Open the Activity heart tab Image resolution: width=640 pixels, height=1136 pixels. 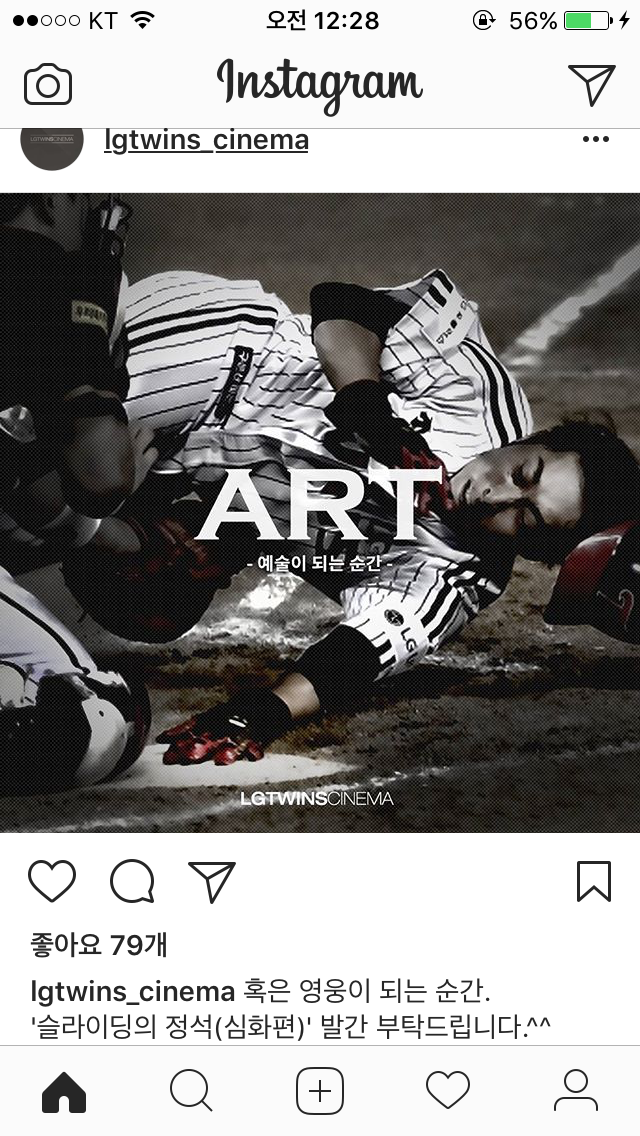(447, 1090)
